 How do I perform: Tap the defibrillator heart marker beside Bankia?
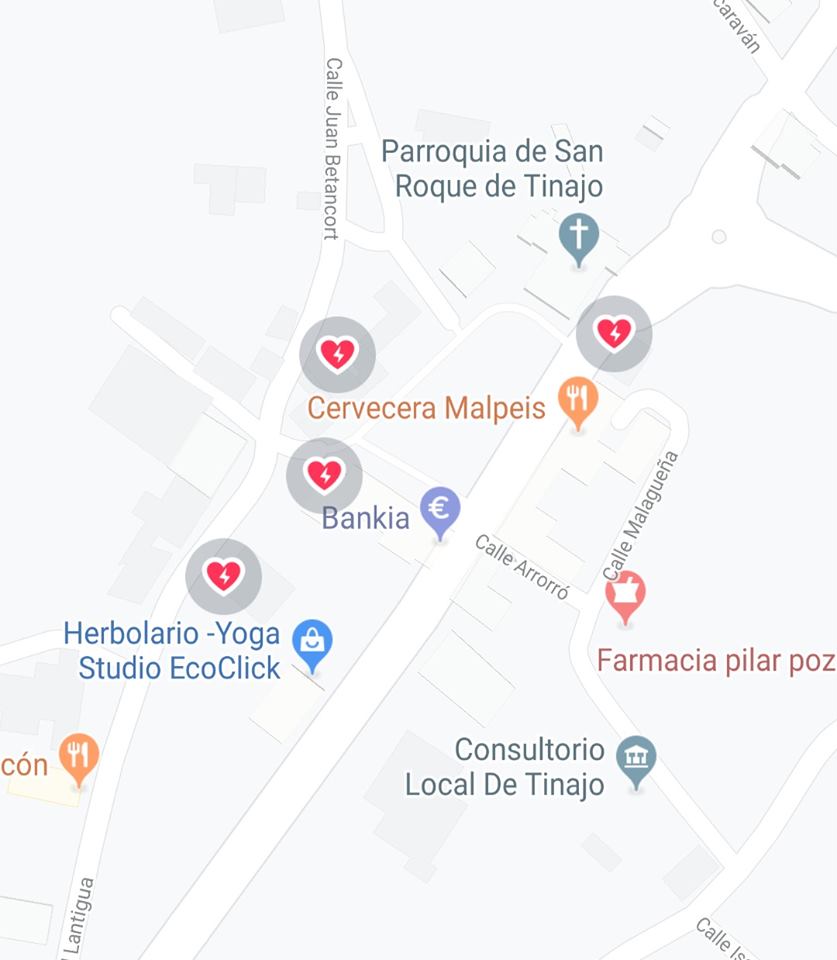324,475
